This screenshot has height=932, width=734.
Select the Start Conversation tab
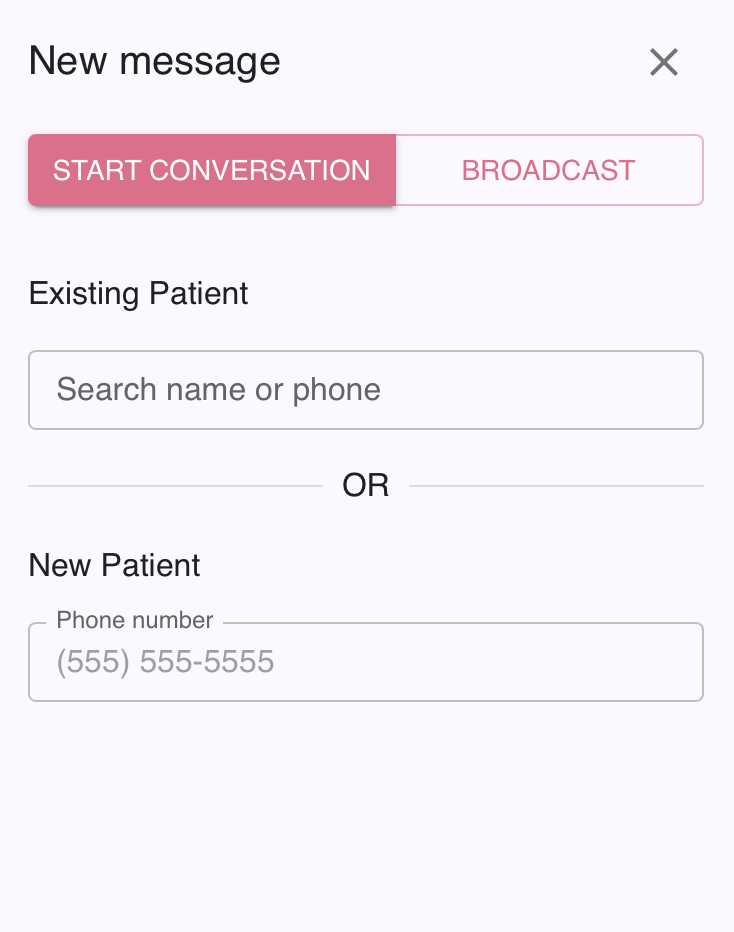212,170
